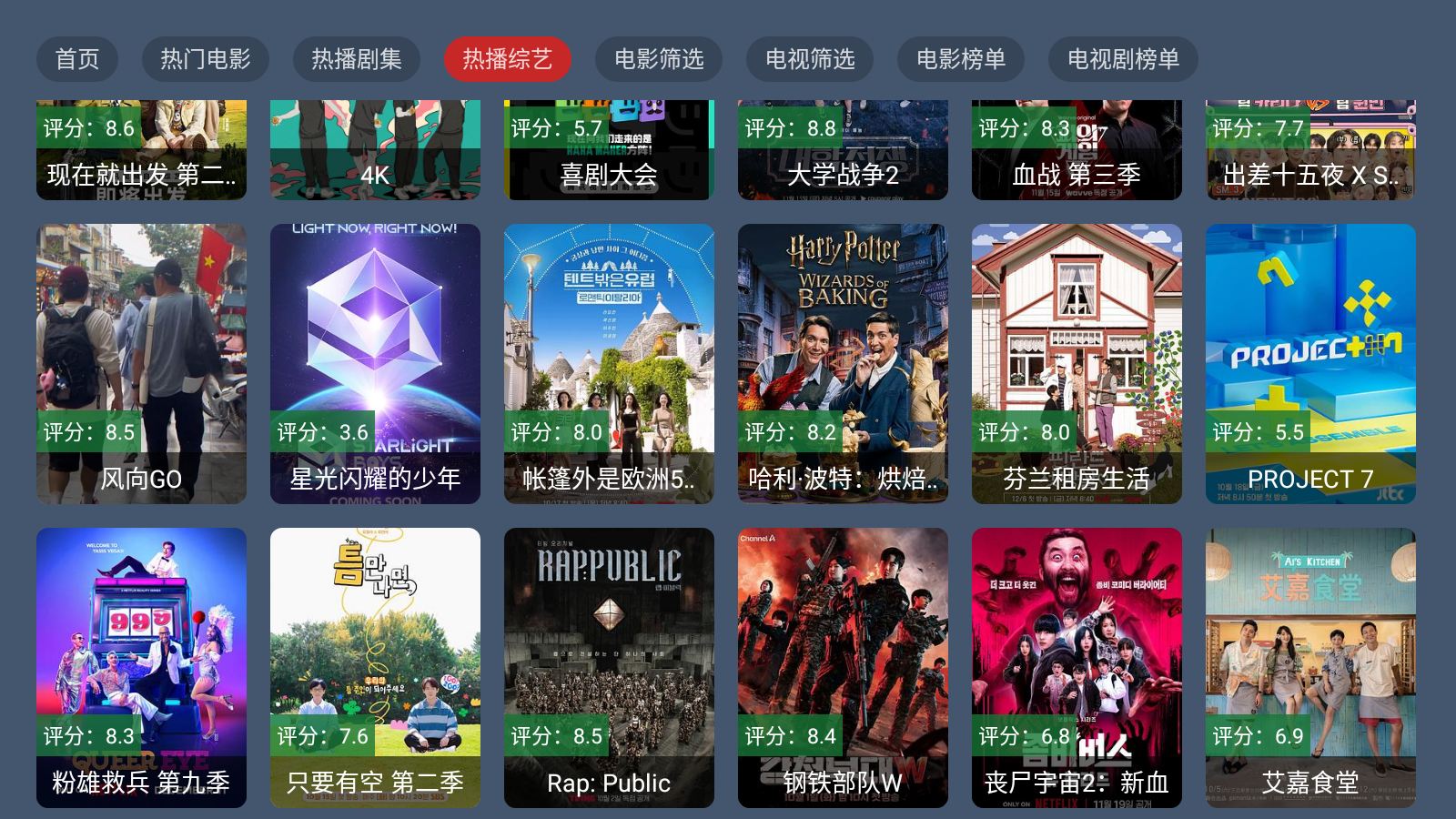Open 星光闪耀的少年 card
Viewport: 1456px width, 819px height.
(x=375, y=364)
